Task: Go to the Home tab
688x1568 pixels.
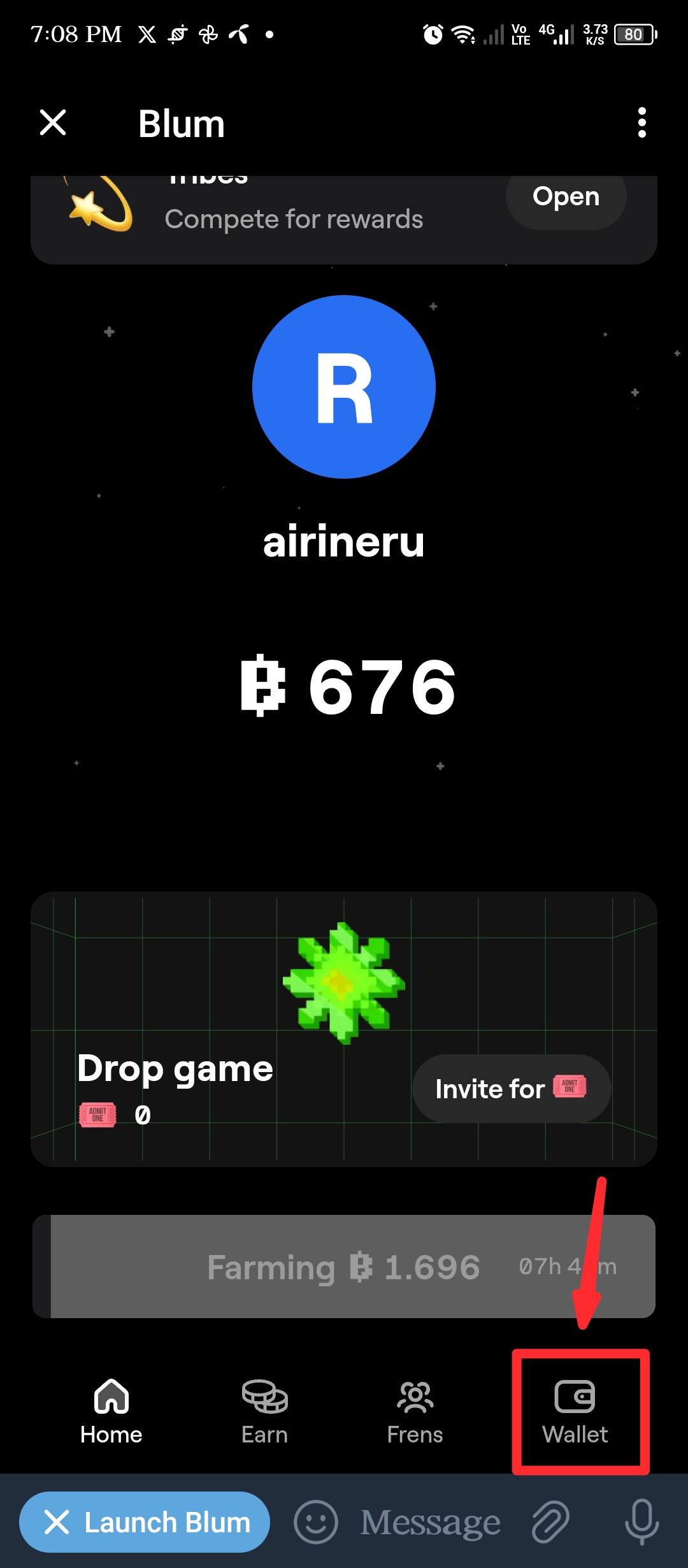Action: coord(111,1411)
